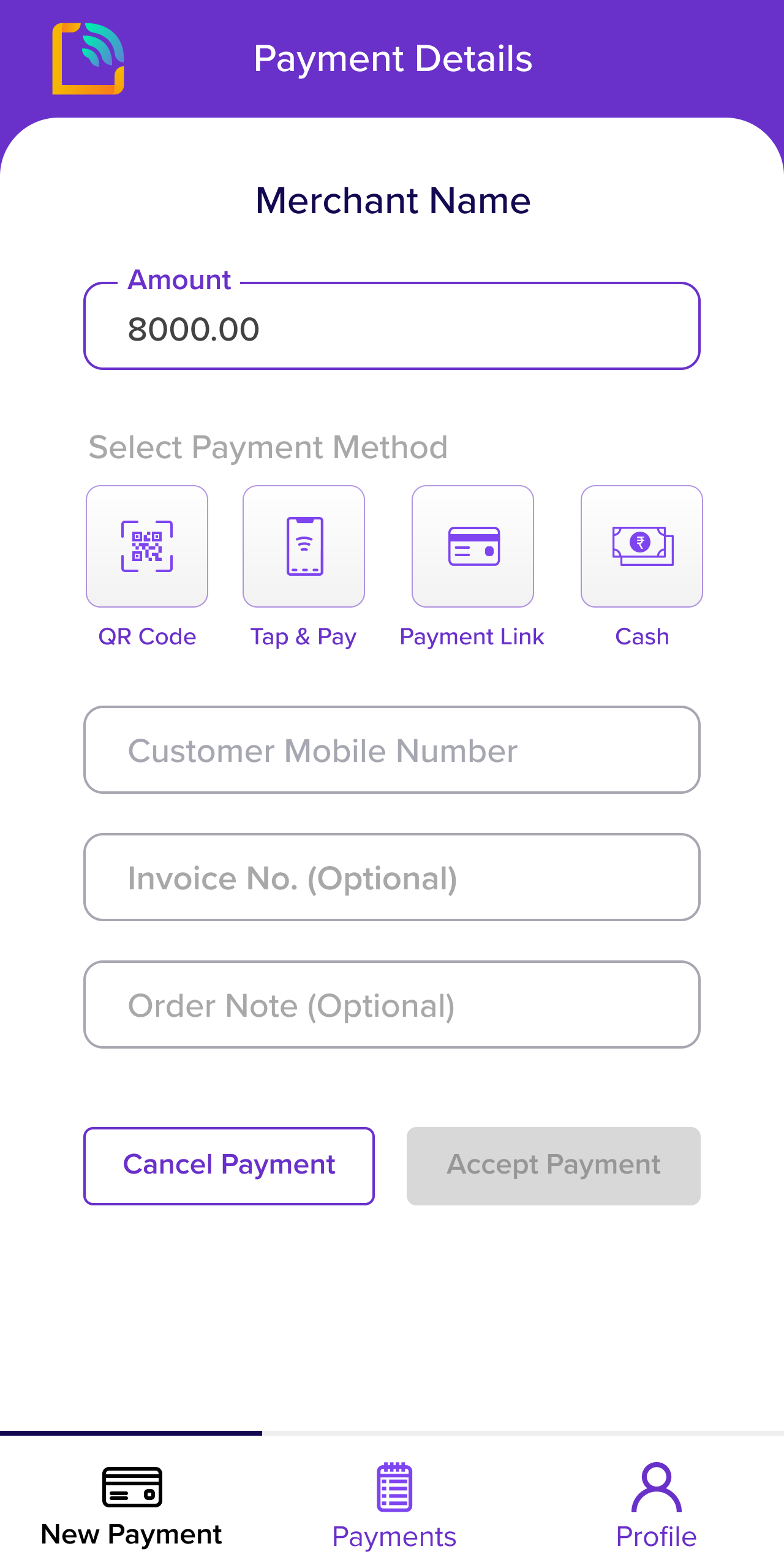
Task: Choose Tap & Pay method
Action: point(304,546)
